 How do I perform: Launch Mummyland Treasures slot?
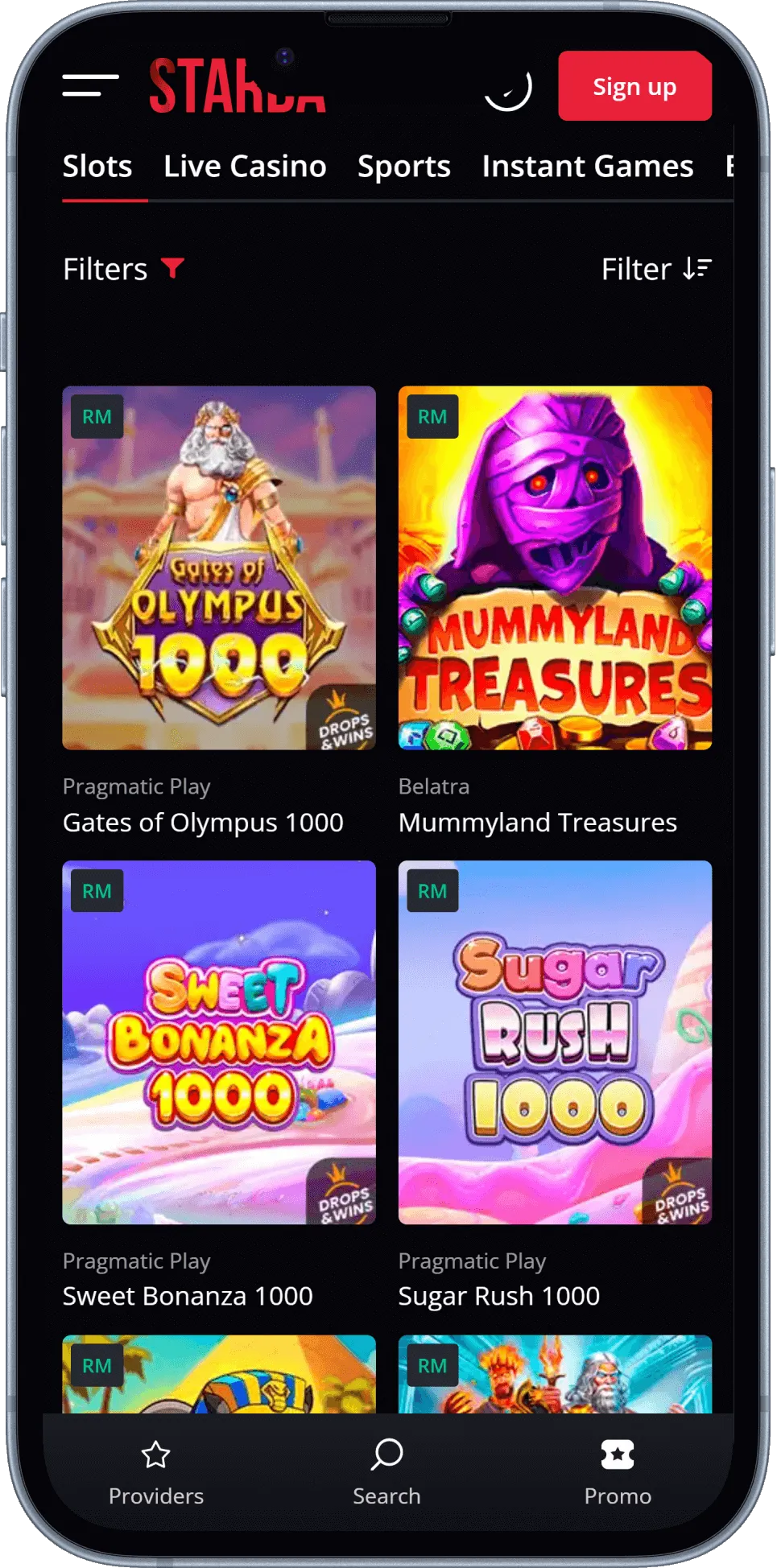point(555,568)
